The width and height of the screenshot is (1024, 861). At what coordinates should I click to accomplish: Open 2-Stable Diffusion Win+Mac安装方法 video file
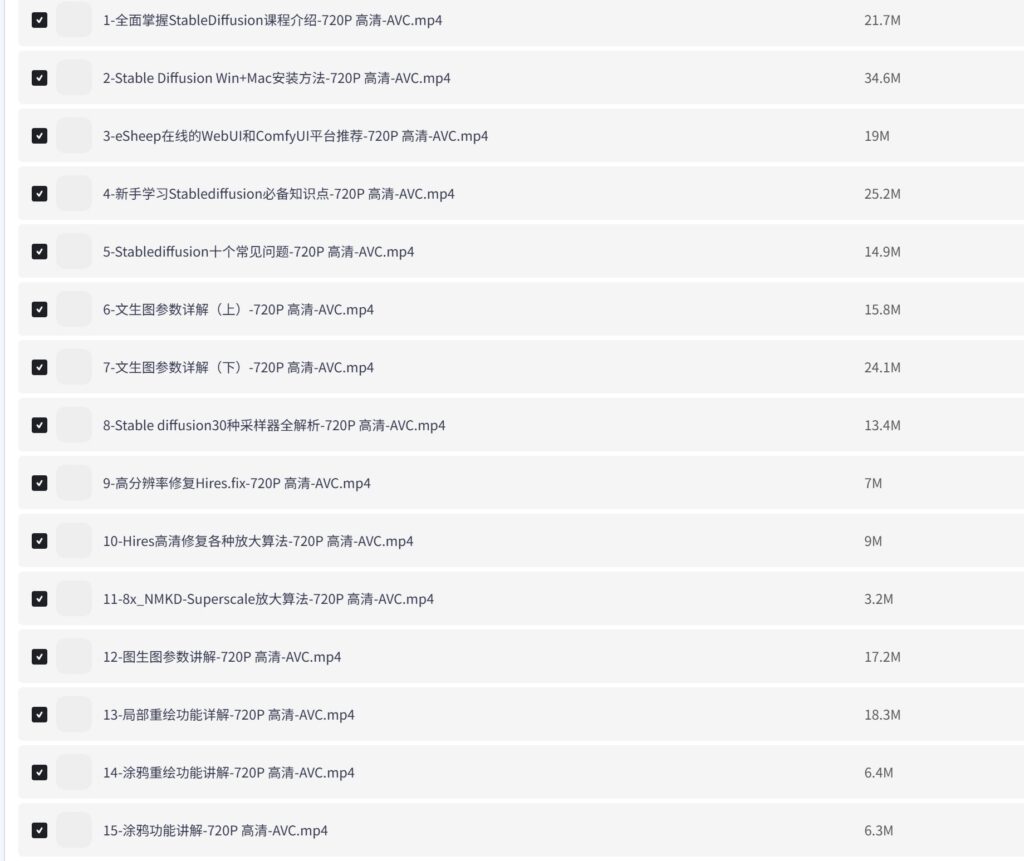pyautogui.click(x=276, y=78)
